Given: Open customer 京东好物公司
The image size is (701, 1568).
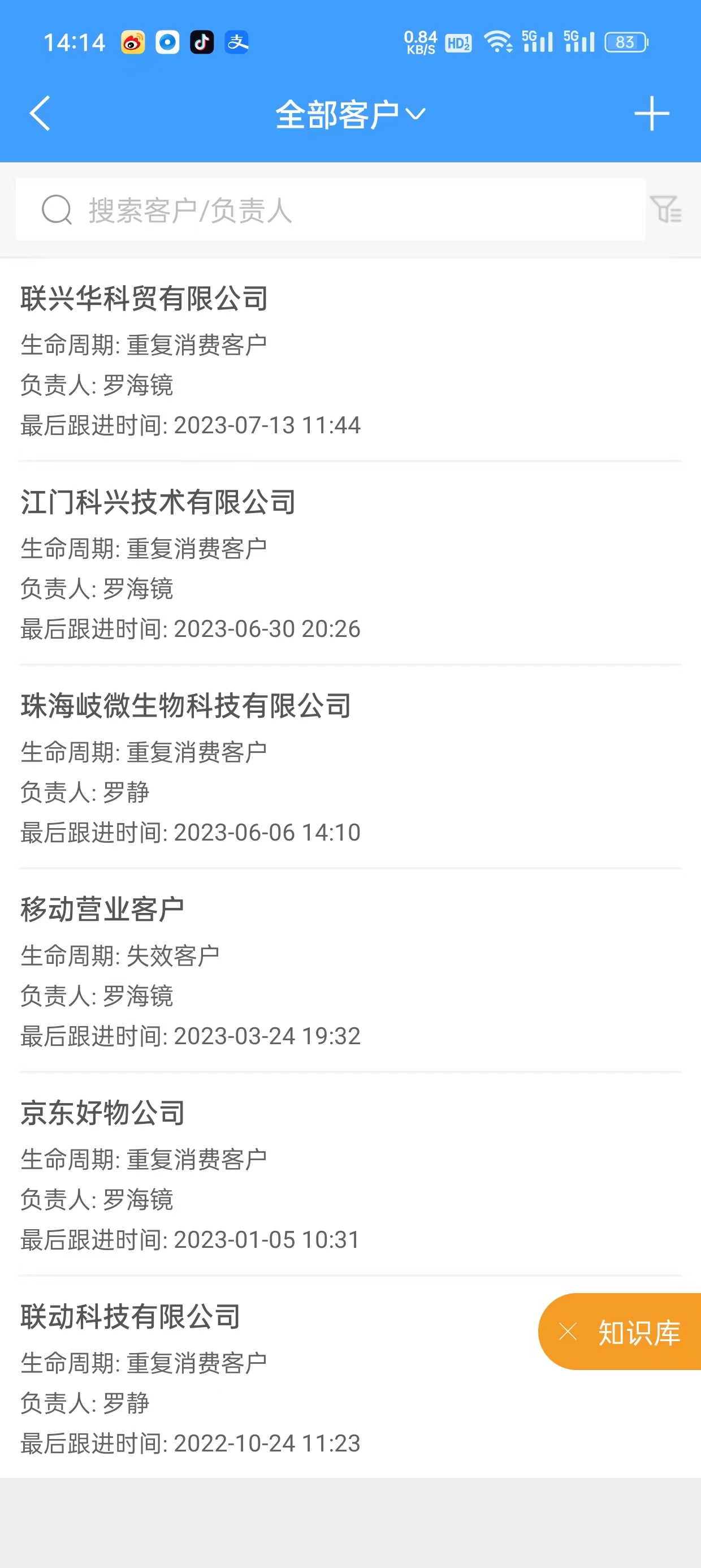Looking at the screenshot, I should click(350, 1175).
